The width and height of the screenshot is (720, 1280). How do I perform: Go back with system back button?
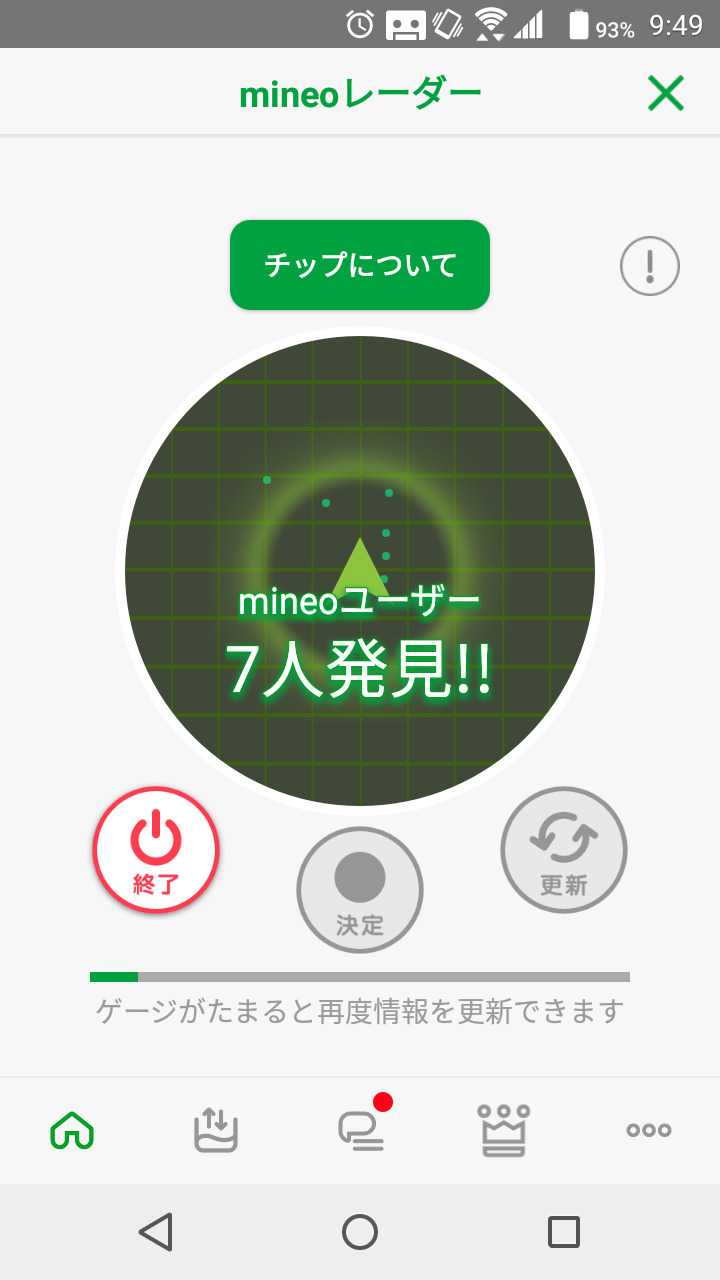(x=156, y=1232)
